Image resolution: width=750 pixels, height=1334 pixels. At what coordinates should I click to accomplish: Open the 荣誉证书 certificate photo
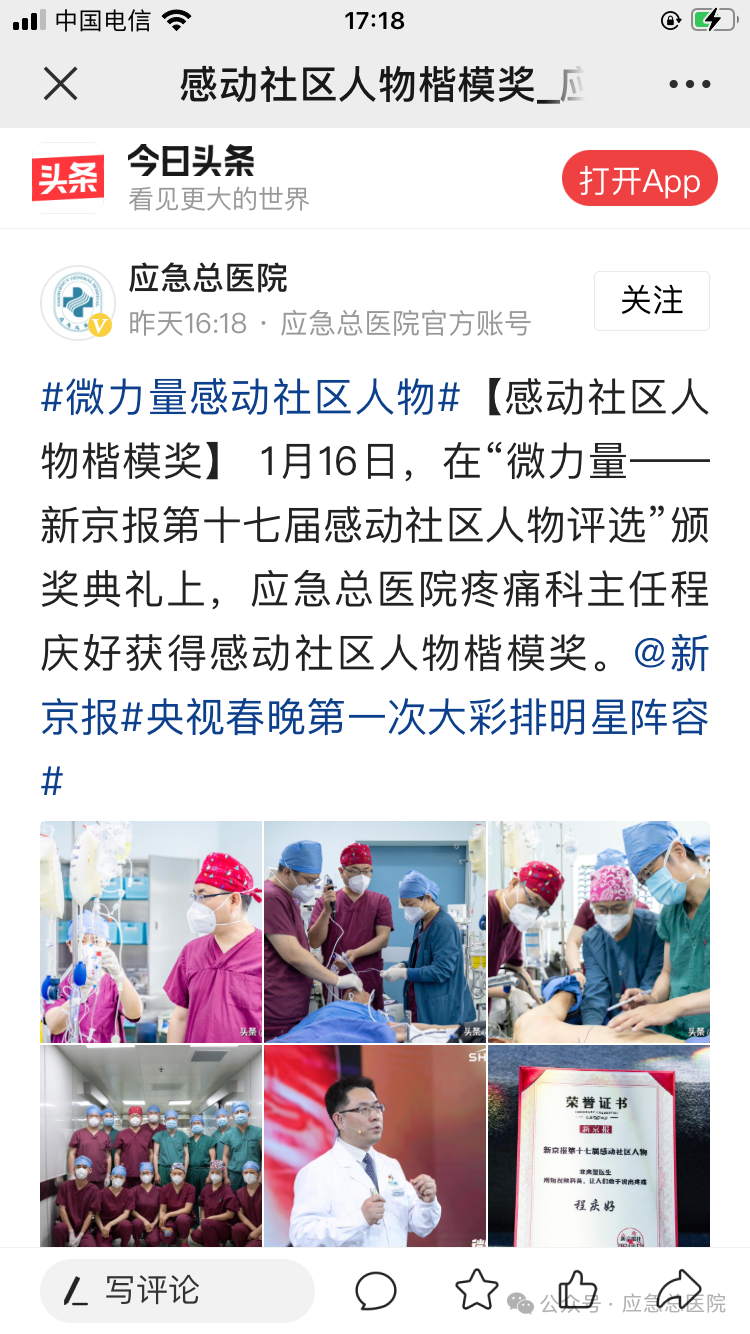coord(599,1146)
